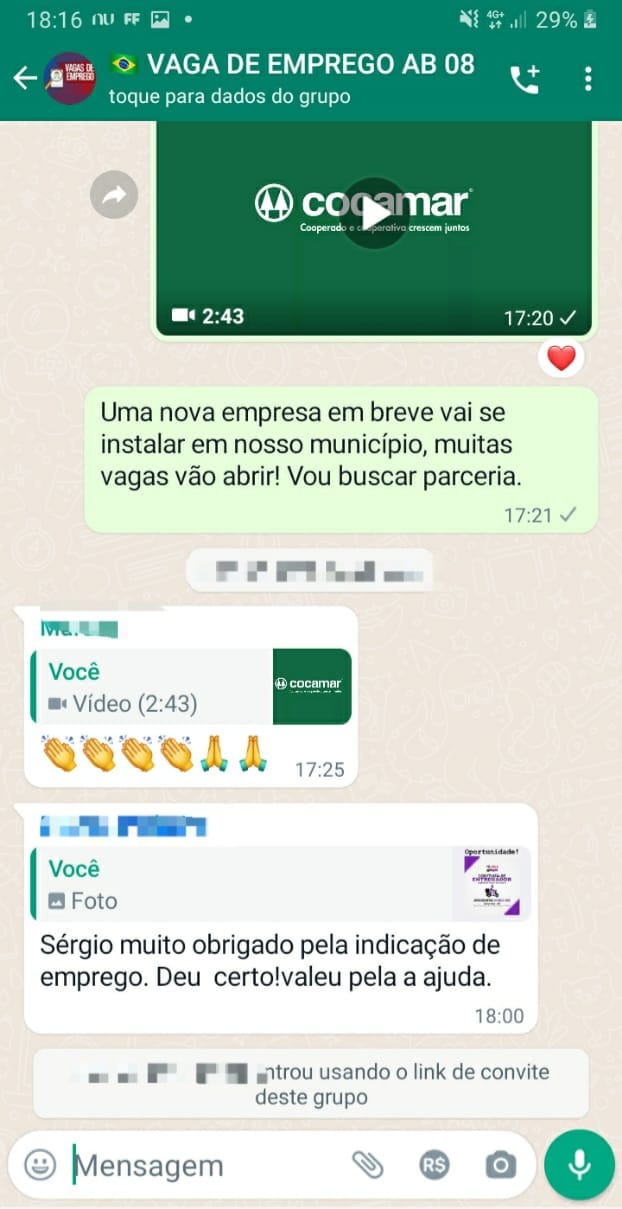Focus the Mensagem text field
The image size is (622, 1209).
point(200,1165)
